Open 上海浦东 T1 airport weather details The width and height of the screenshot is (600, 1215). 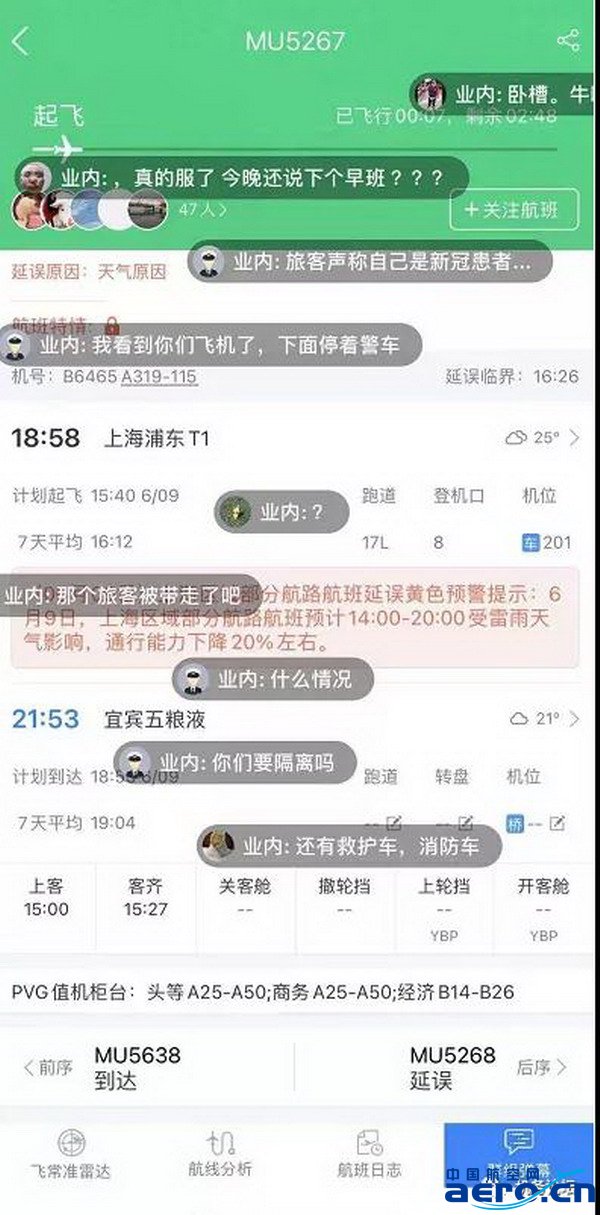click(542, 438)
